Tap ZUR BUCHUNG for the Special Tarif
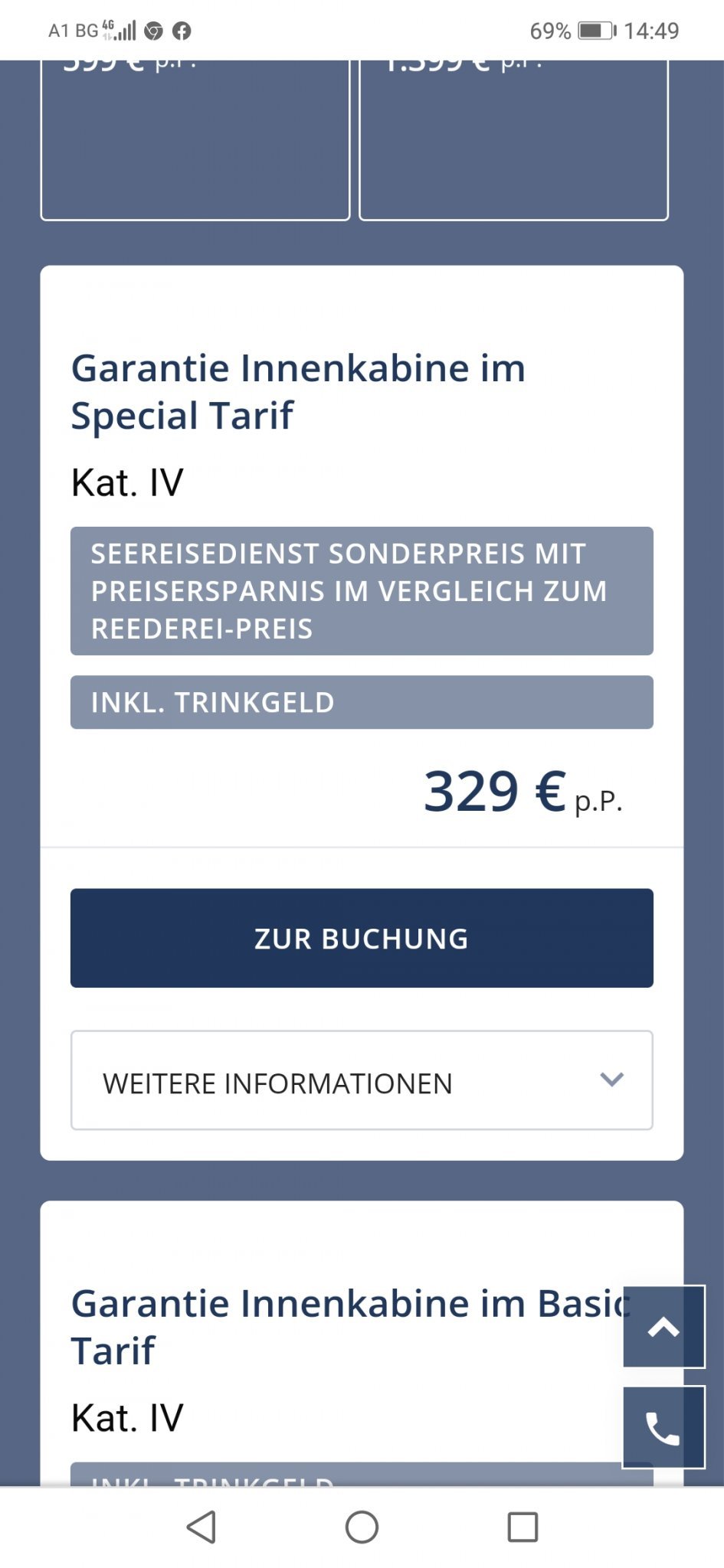724x1568 pixels. click(x=362, y=938)
